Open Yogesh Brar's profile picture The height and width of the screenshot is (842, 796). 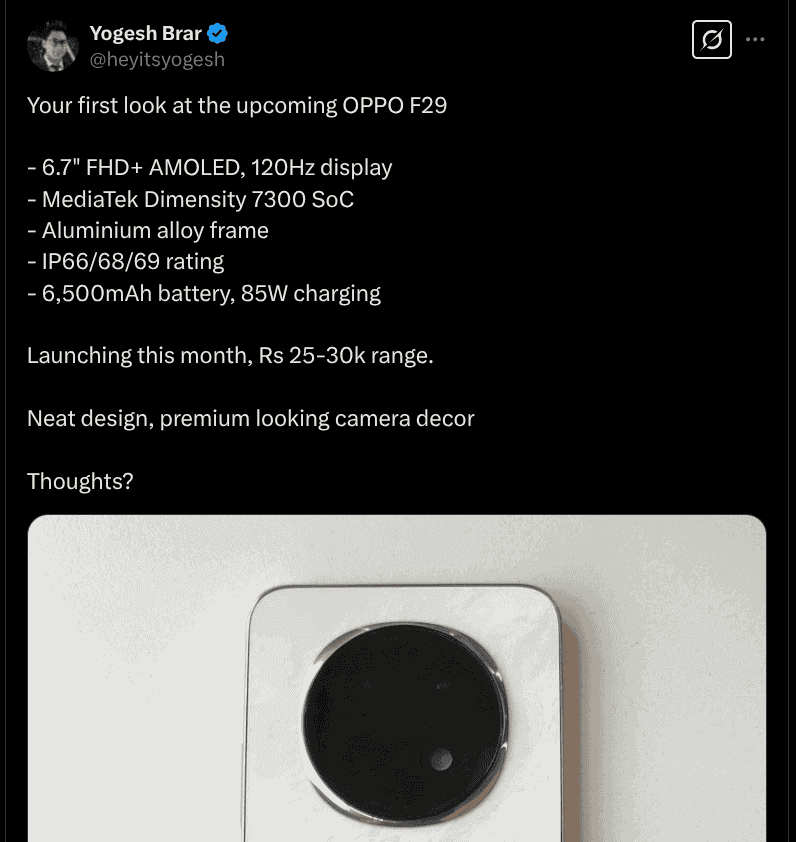52,45
